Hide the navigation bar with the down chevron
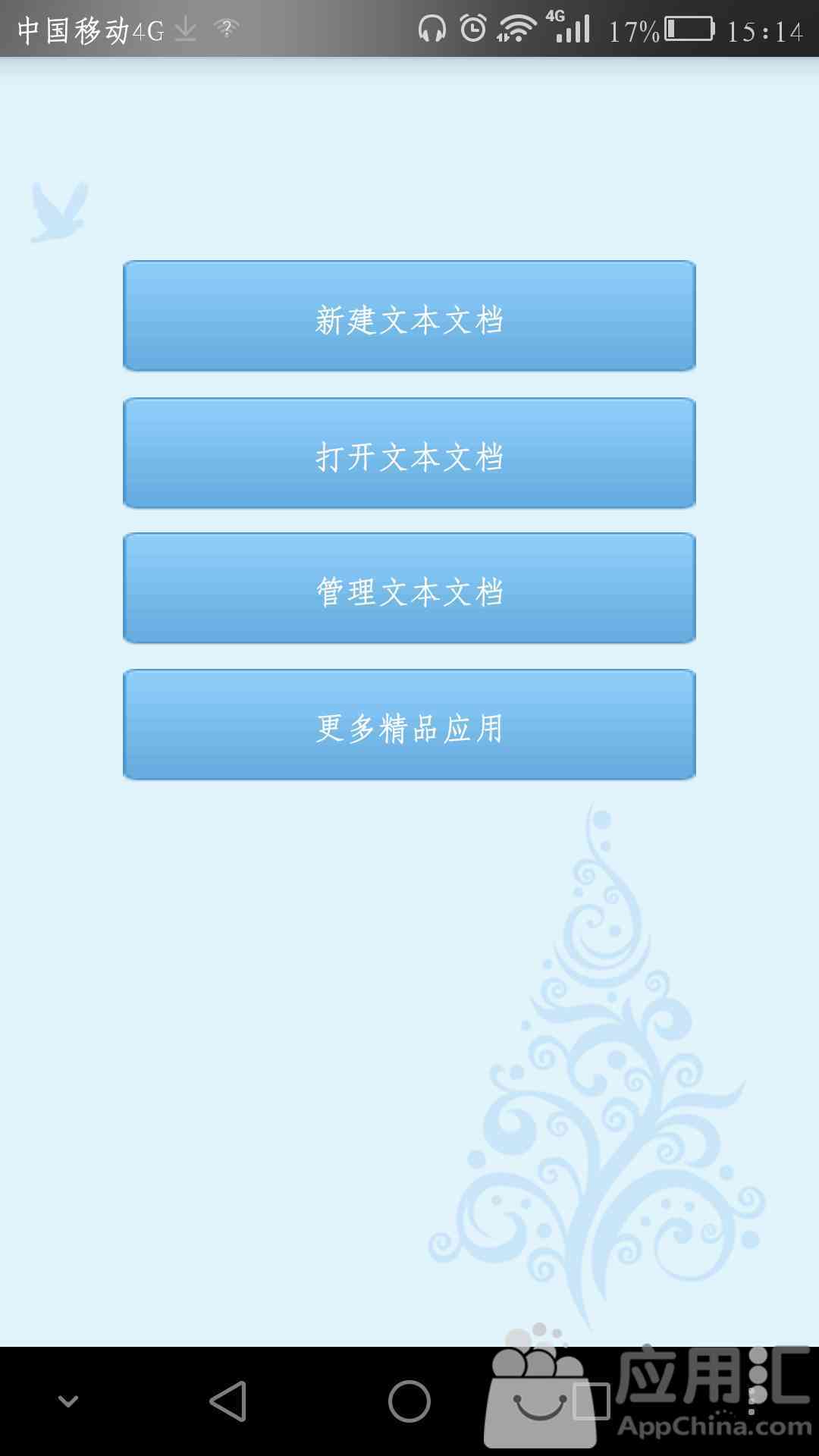 (x=68, y=1401)
